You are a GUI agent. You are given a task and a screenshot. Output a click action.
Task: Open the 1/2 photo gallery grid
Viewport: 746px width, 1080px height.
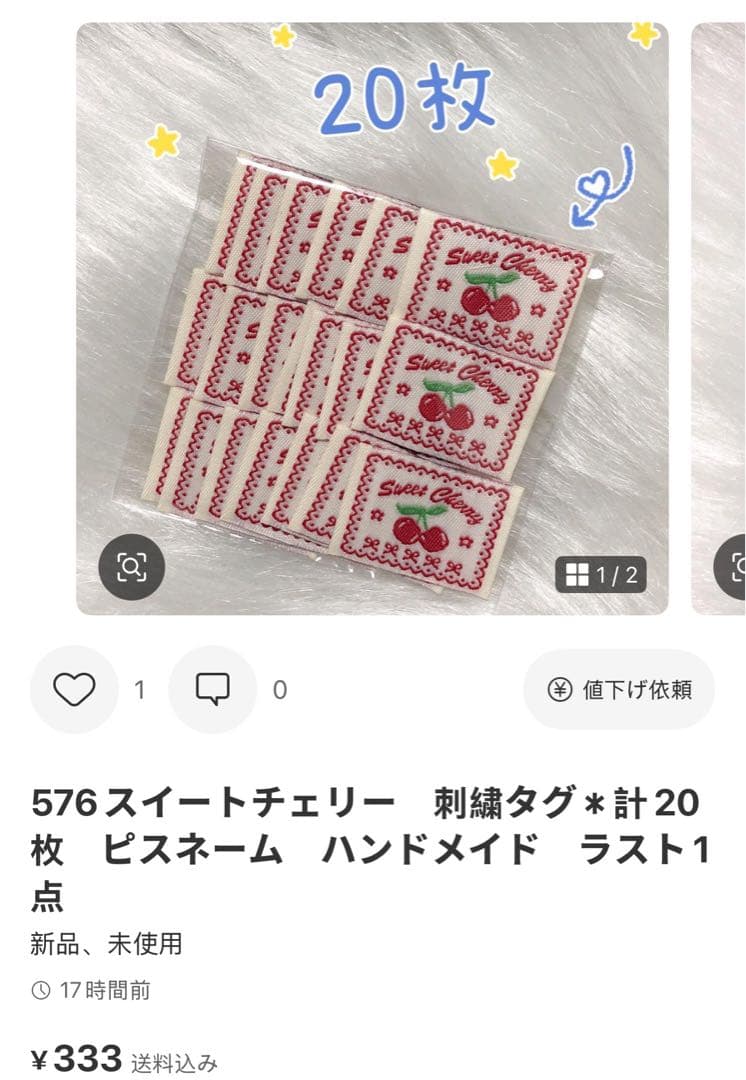tap(601, 574)
